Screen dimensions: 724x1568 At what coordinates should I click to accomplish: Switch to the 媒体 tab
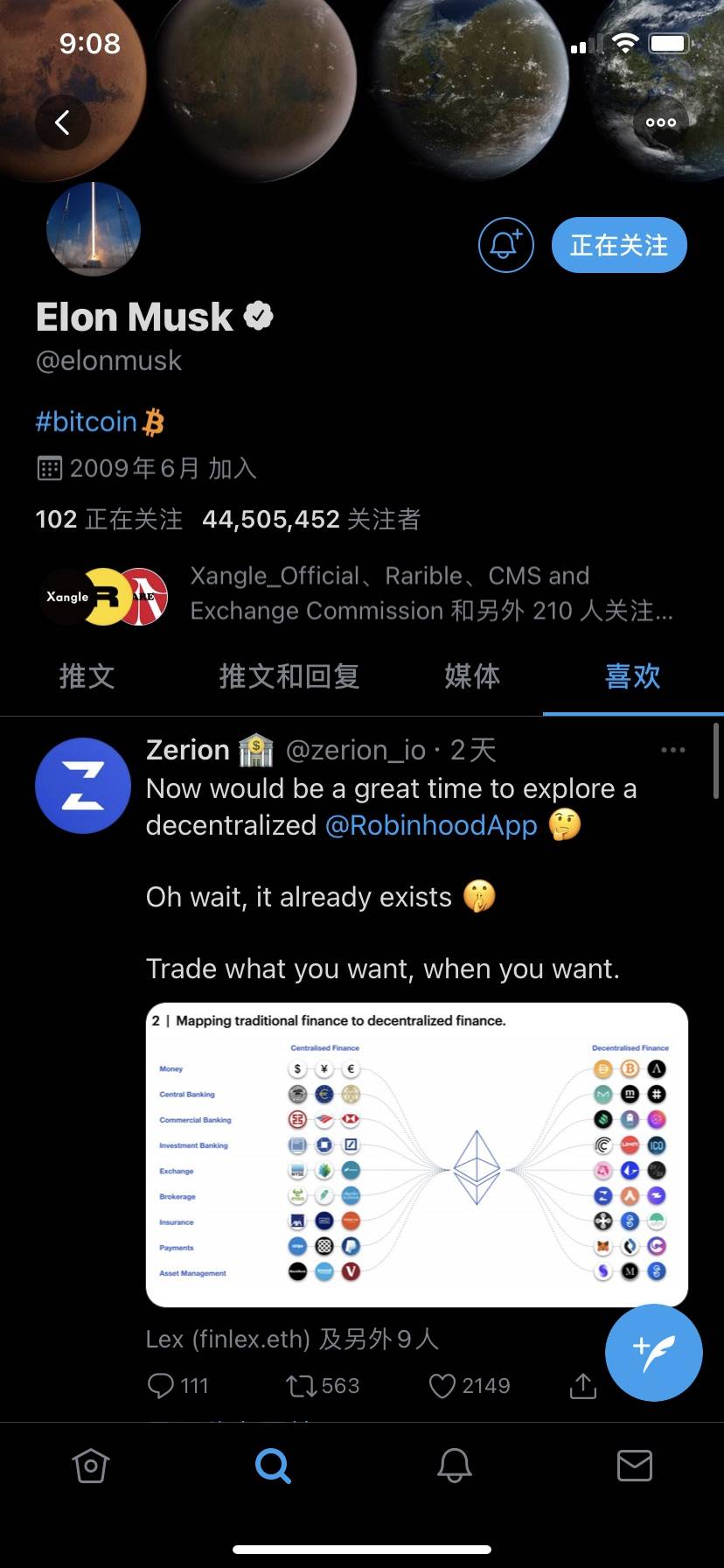[472, 676]
